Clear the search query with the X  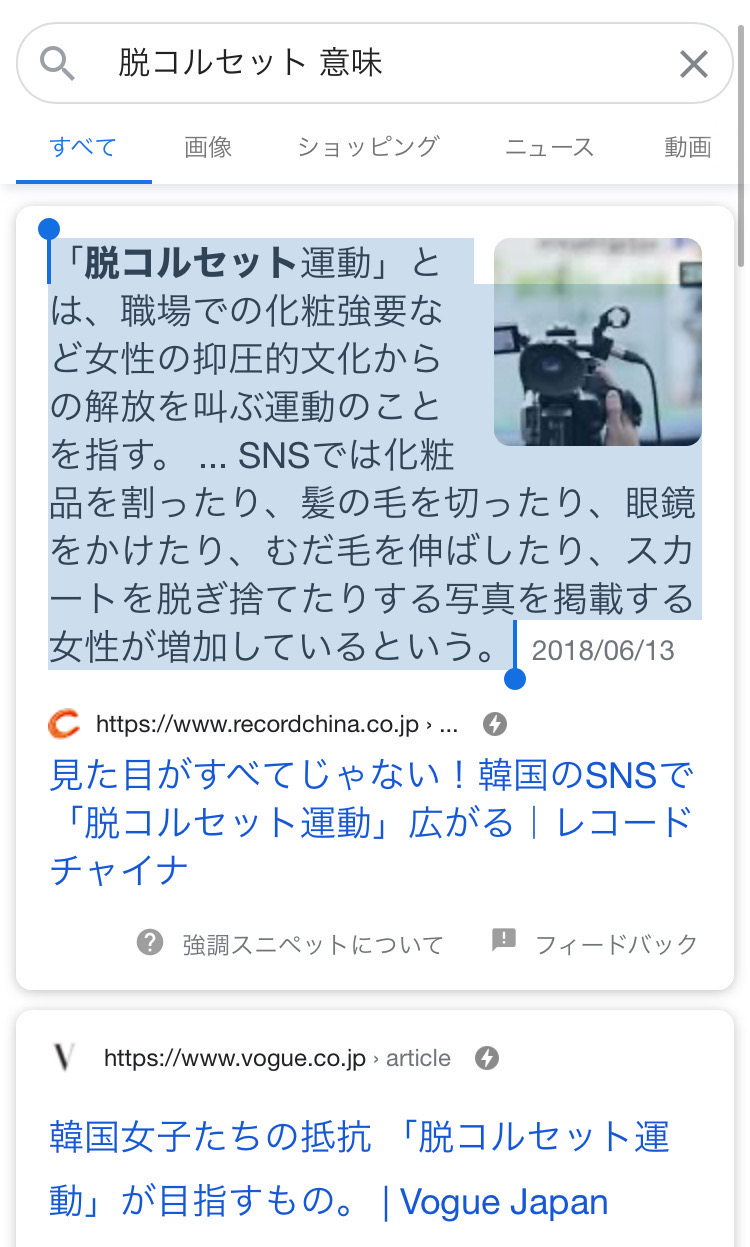tap(693, 65)
